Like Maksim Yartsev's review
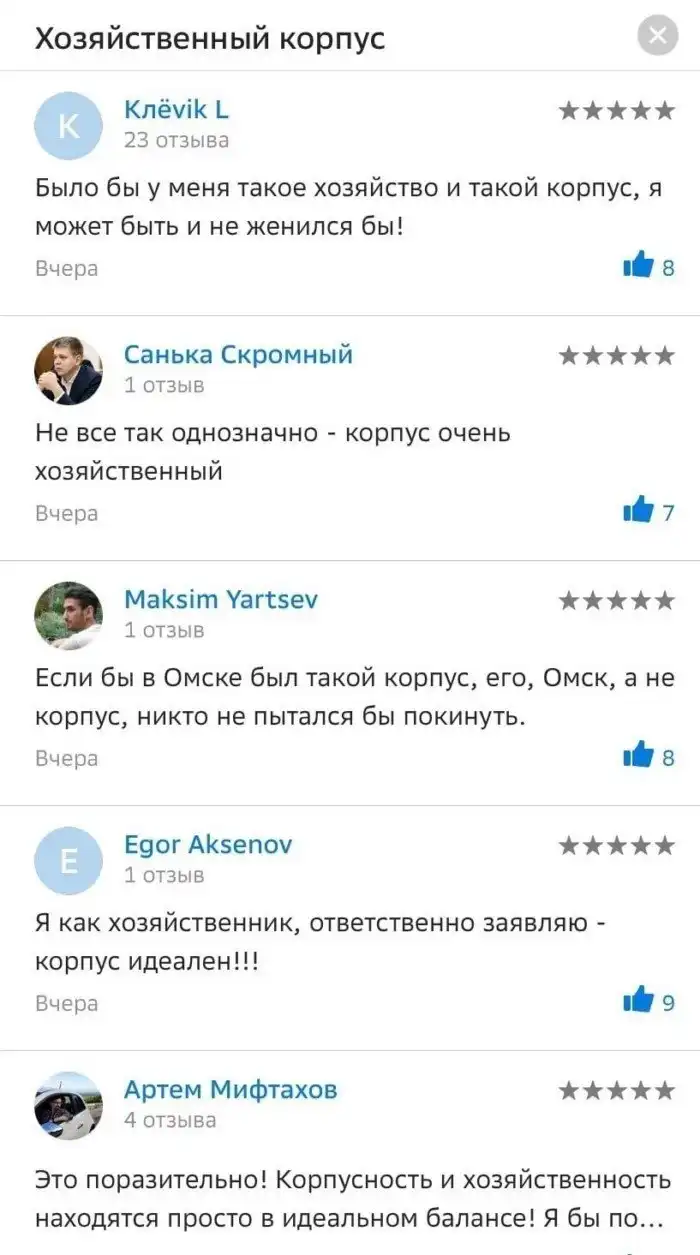 638,755
